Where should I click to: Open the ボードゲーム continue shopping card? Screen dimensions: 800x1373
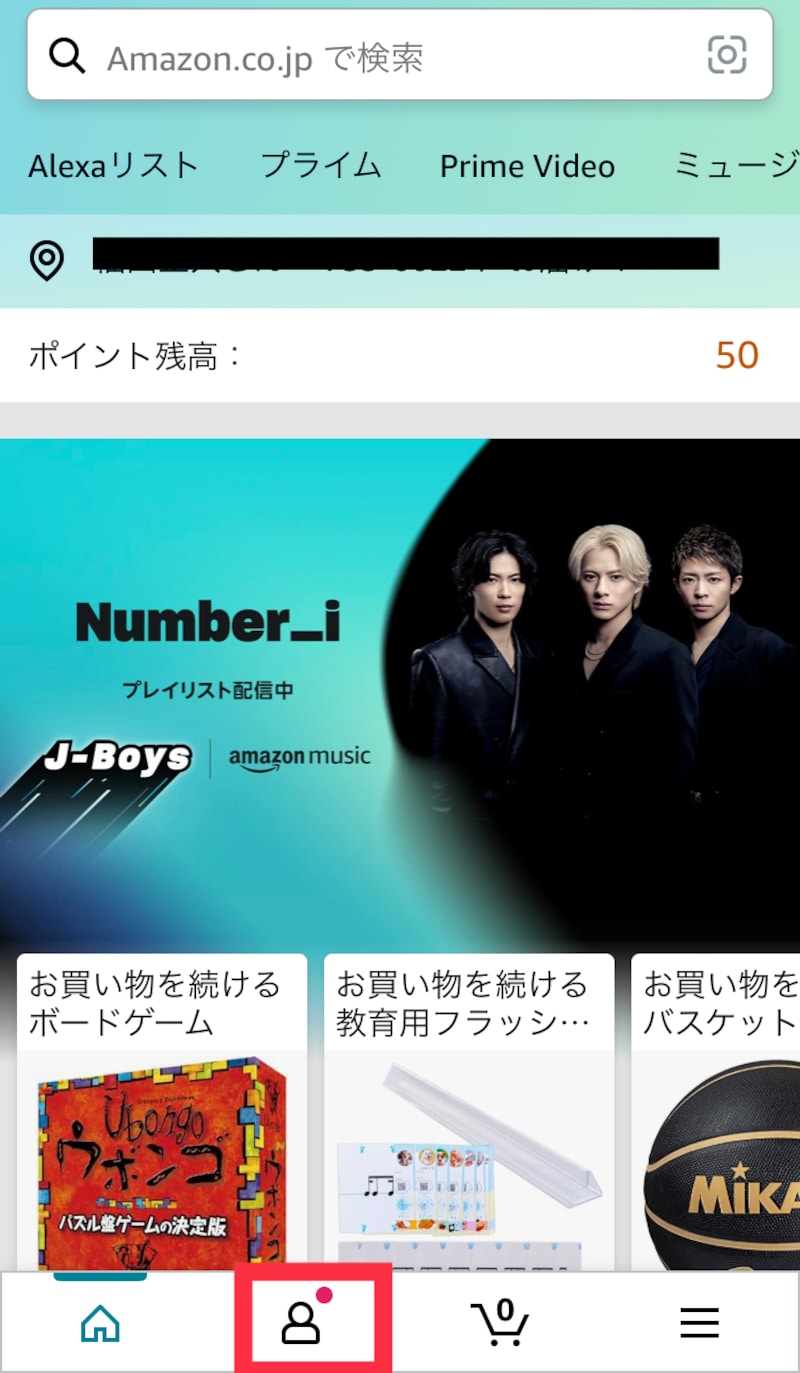pos(162,1110)
